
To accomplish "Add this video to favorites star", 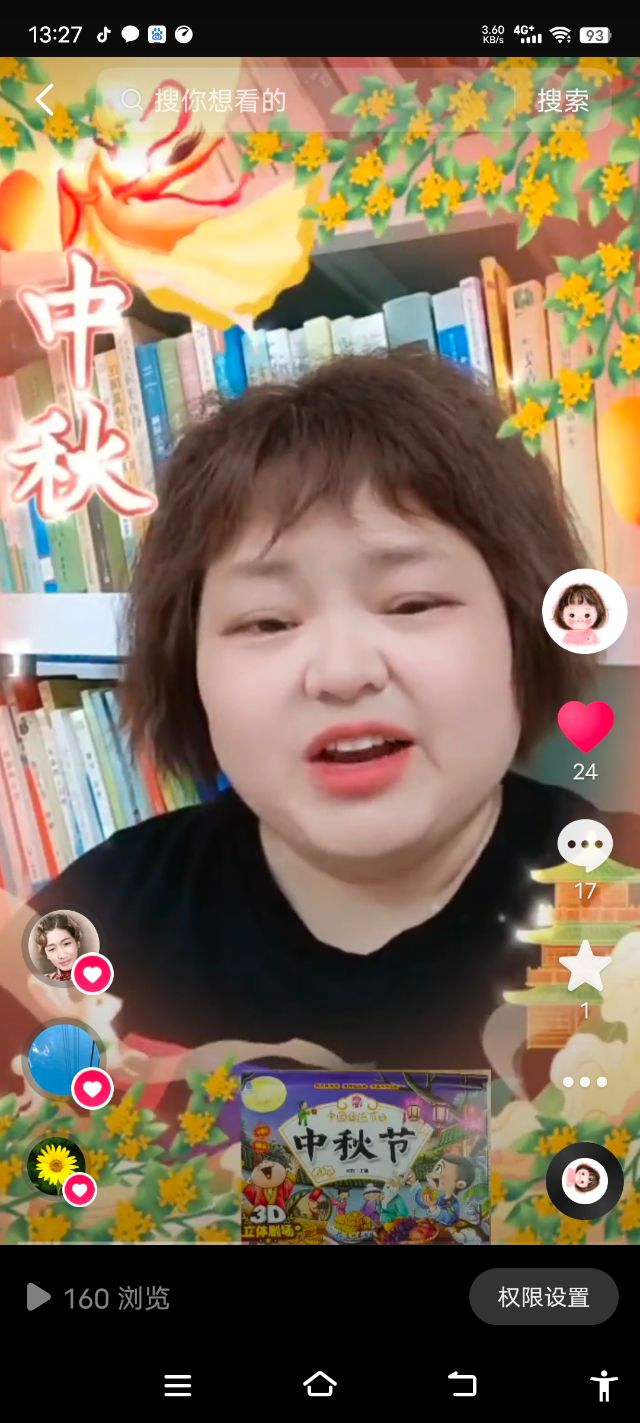I will pyautogui.click(x=585, y=966).
